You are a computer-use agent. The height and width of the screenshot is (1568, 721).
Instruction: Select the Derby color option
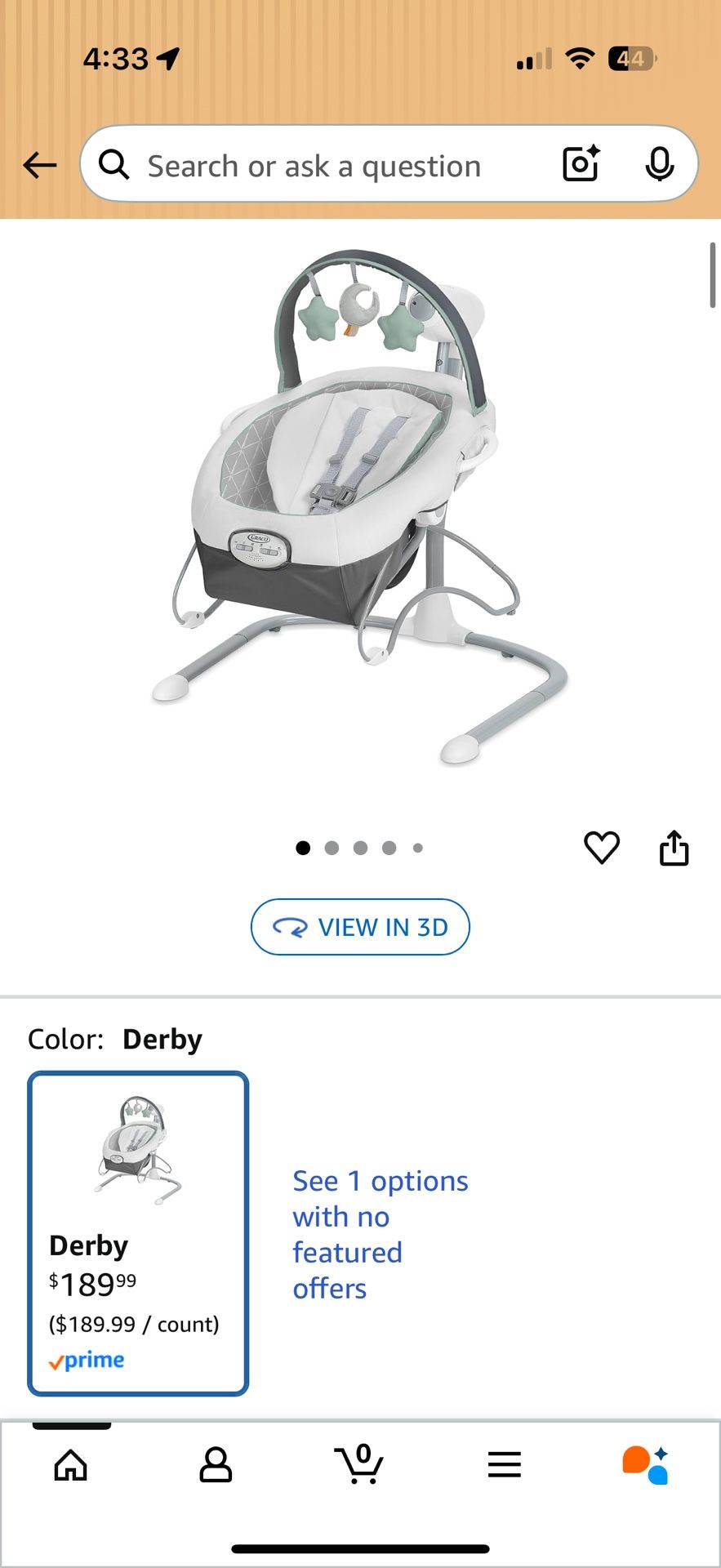tap(138, 1233)
